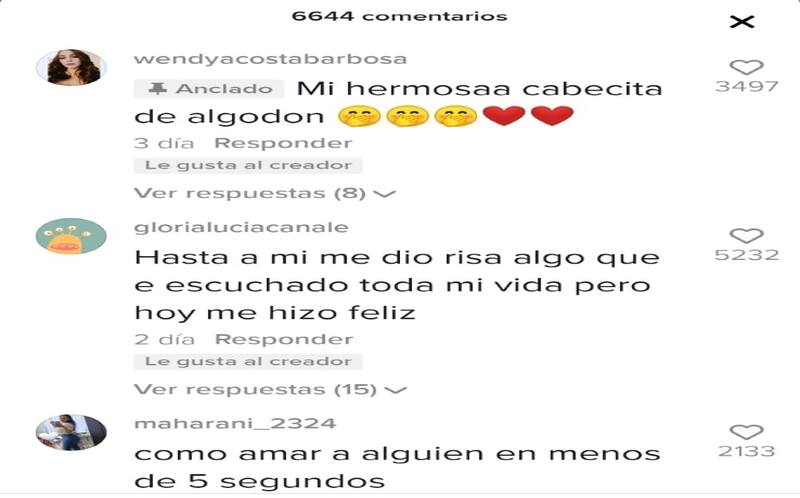Open glorialuciacanale's profile avatar
The image size is (800, 498).
pos(71,236)
